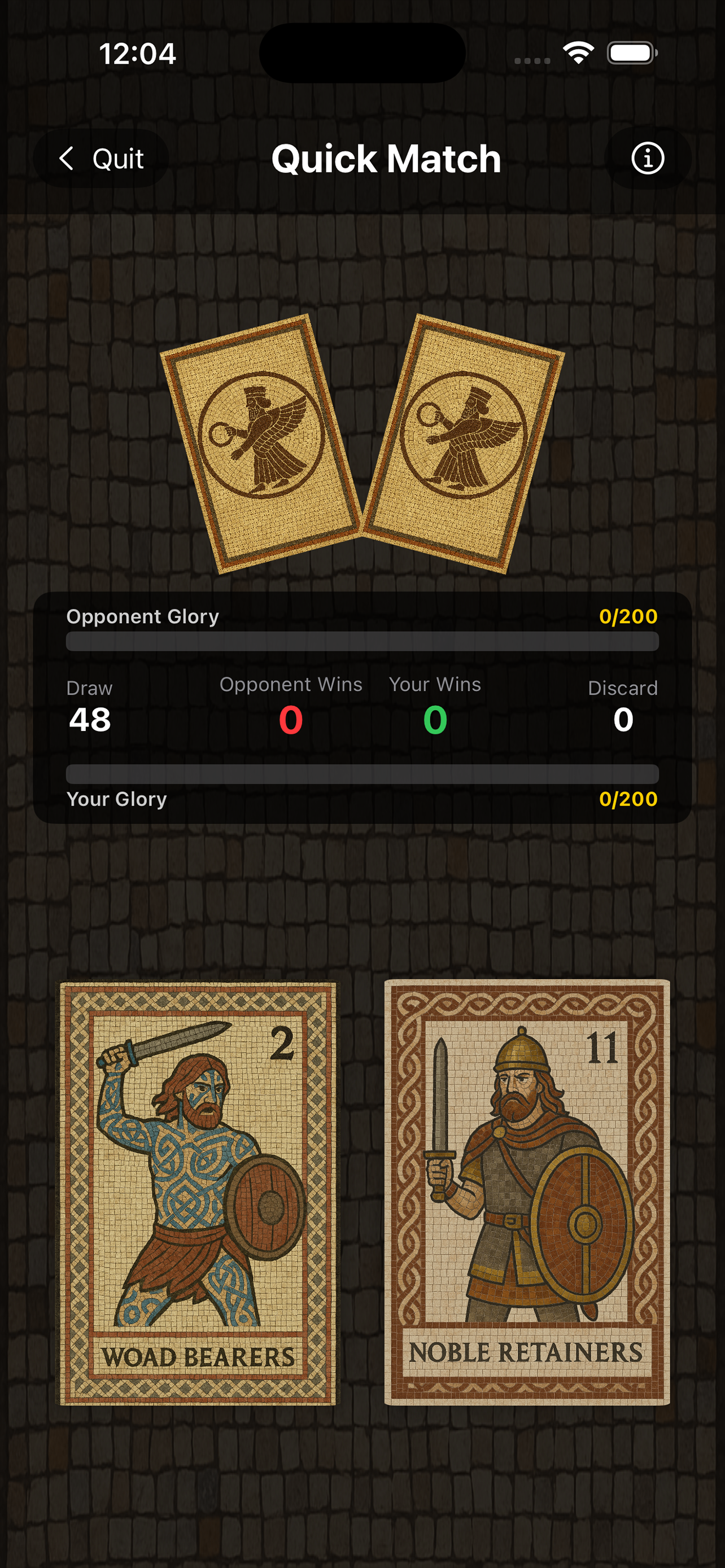
Task: Select the green Your Wins counter
Action: 435,720
